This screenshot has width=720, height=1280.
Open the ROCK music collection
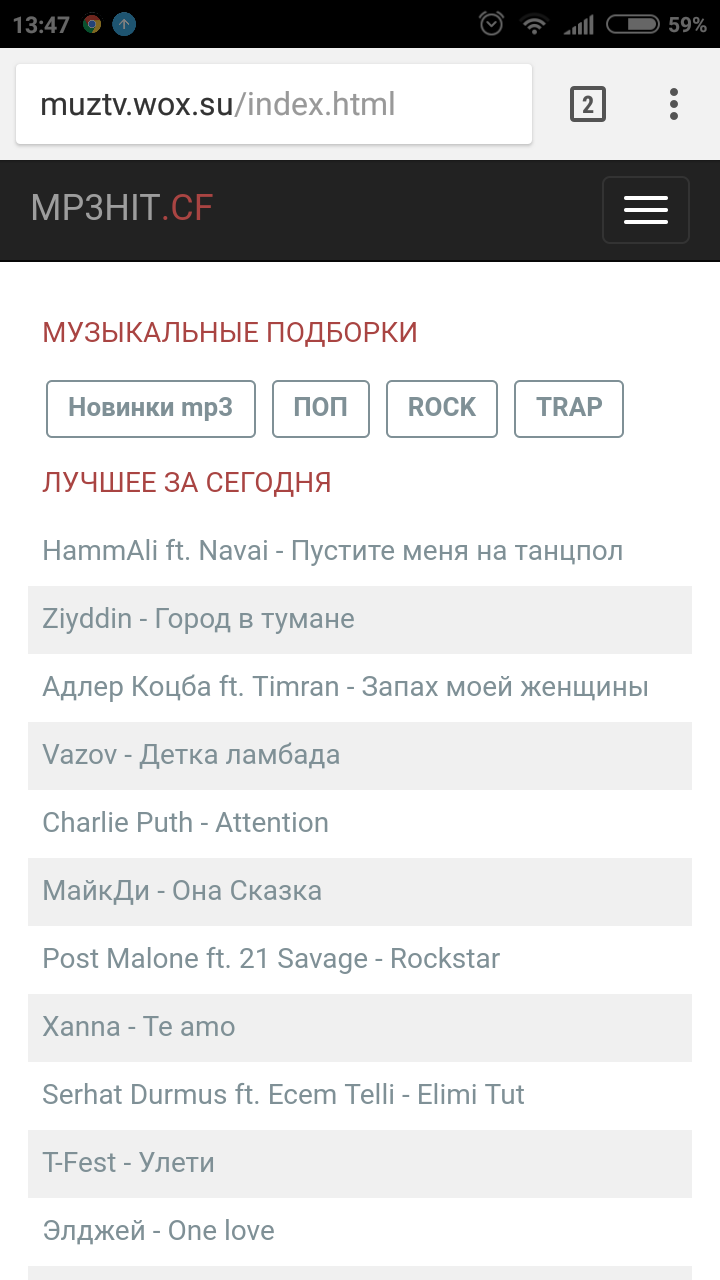(x=442, y=408)
